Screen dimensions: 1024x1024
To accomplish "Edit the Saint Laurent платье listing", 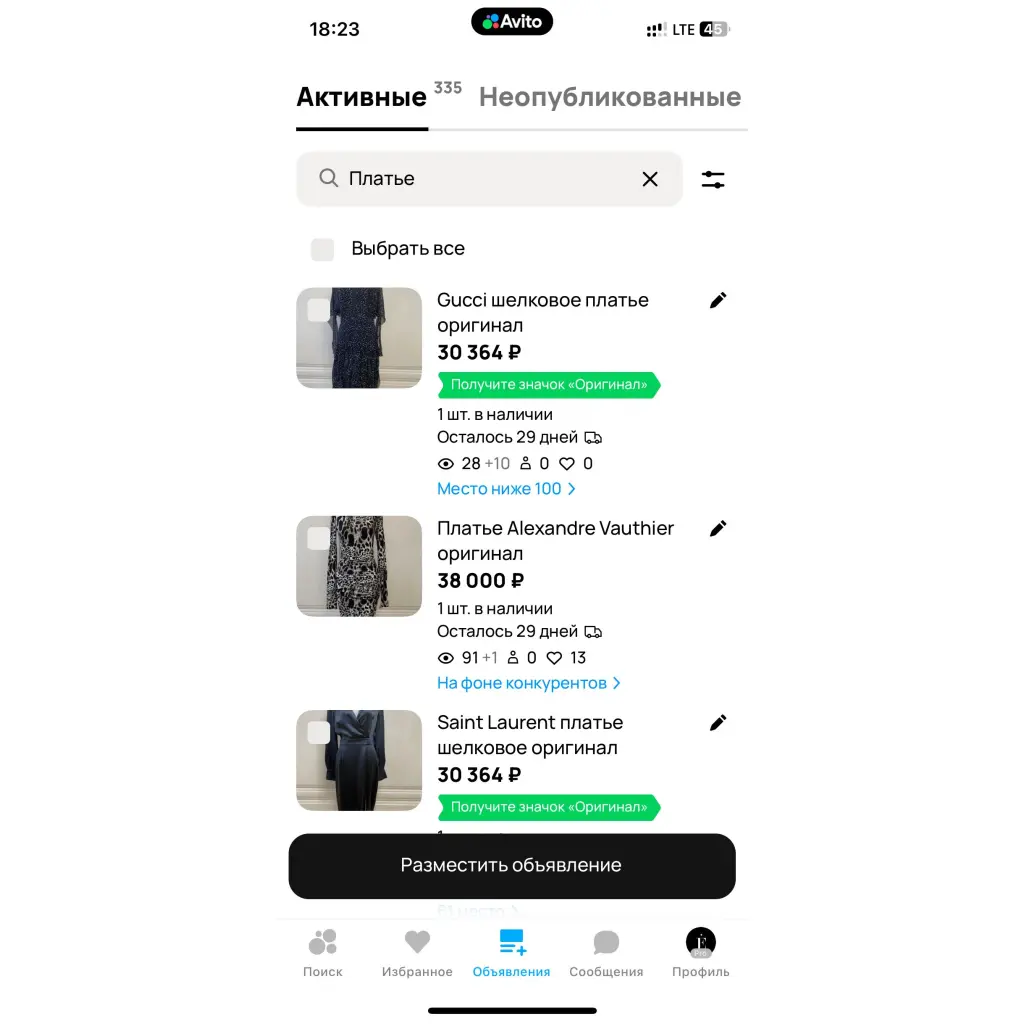I will [718, 722].
